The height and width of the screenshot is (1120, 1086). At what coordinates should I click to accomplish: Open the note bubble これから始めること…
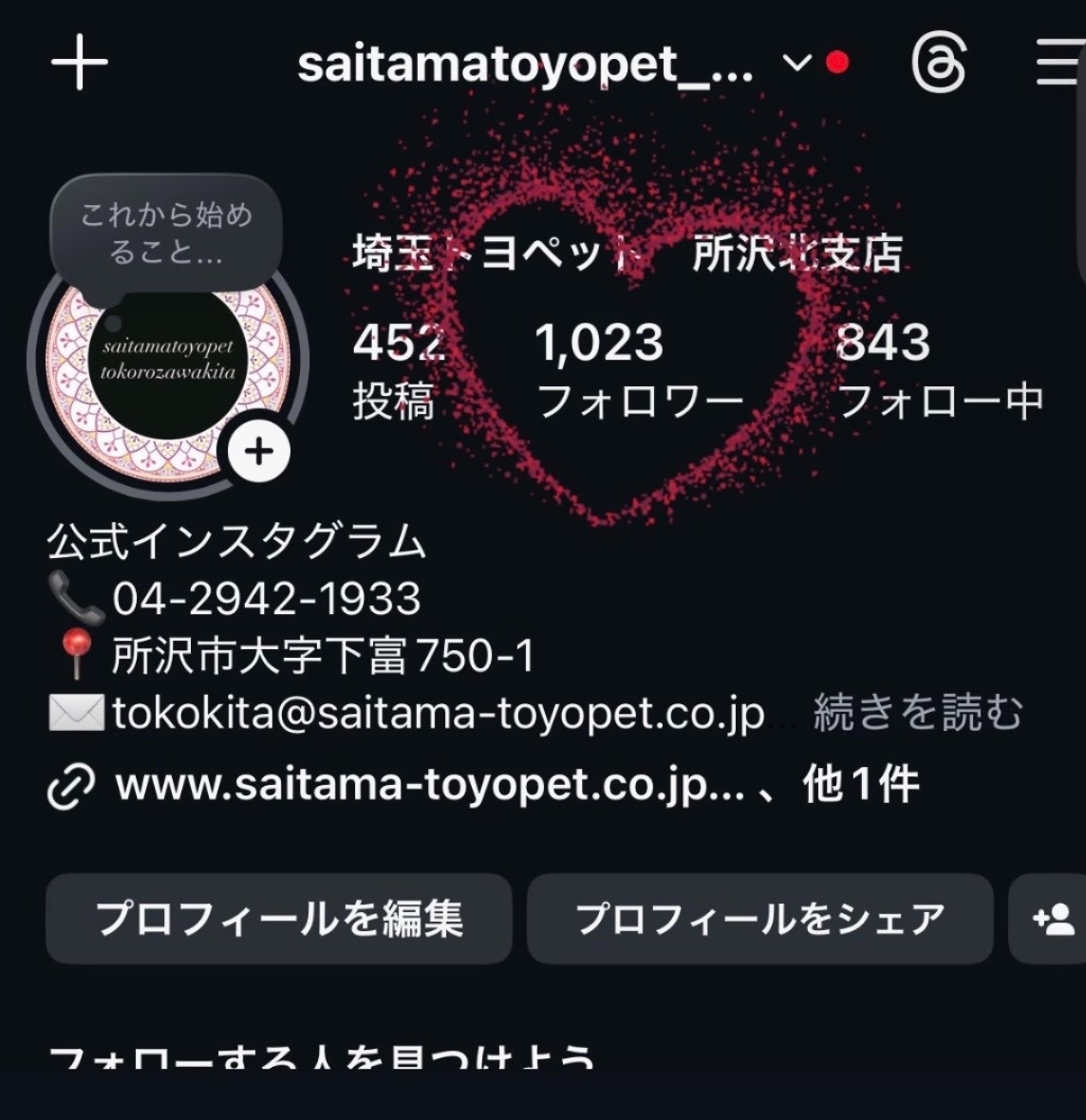[166, 233]
